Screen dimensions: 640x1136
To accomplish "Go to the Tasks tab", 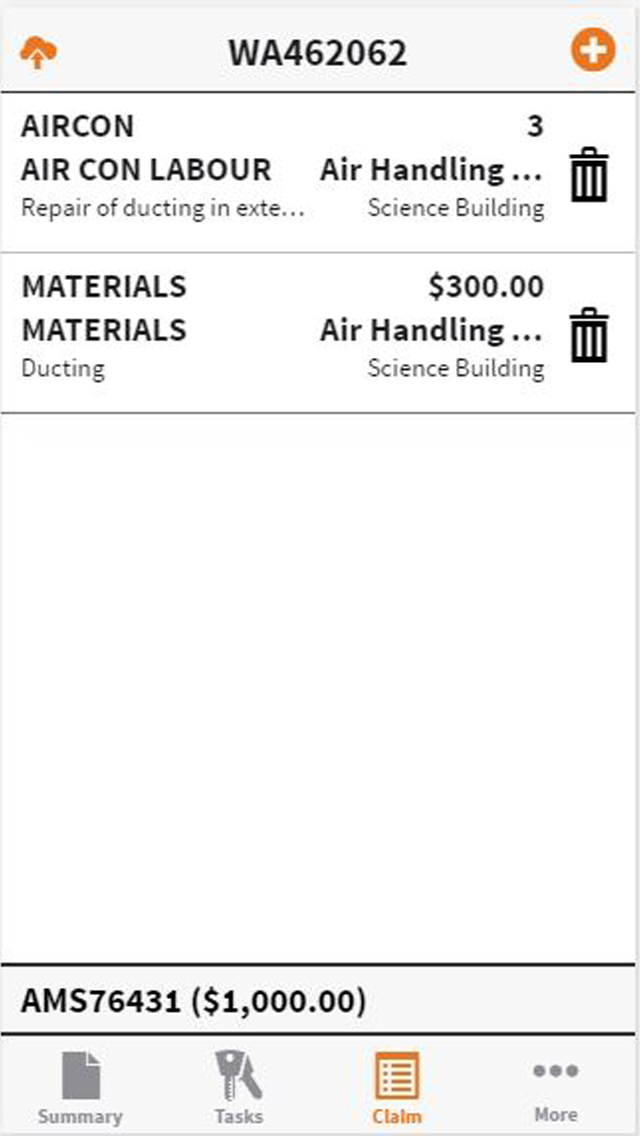I will pyautogui.click(x=239, y=1087).
